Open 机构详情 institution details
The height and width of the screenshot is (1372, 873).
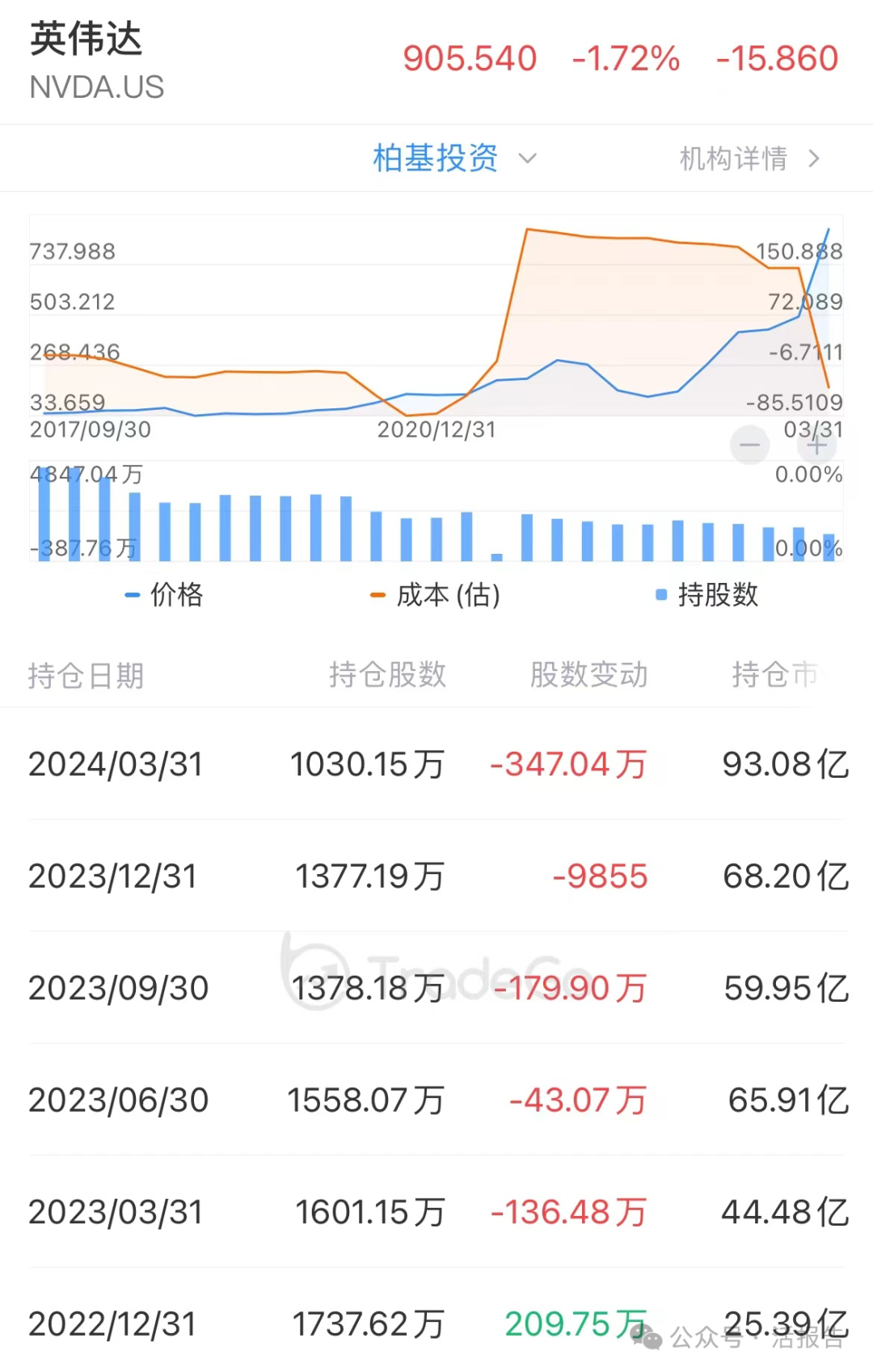click(x=749, y=158)
